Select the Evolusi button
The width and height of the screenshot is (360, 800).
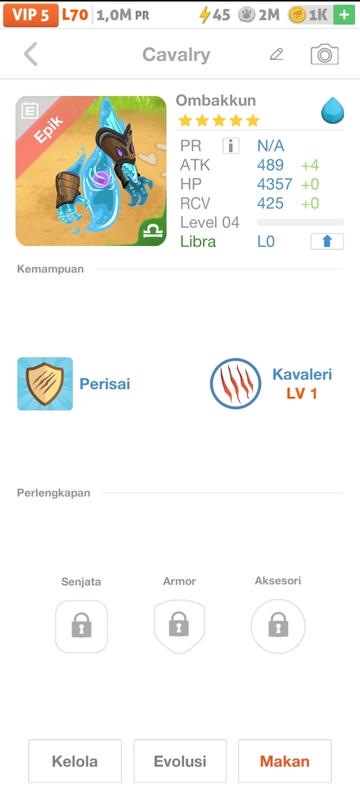coord(180,761)
